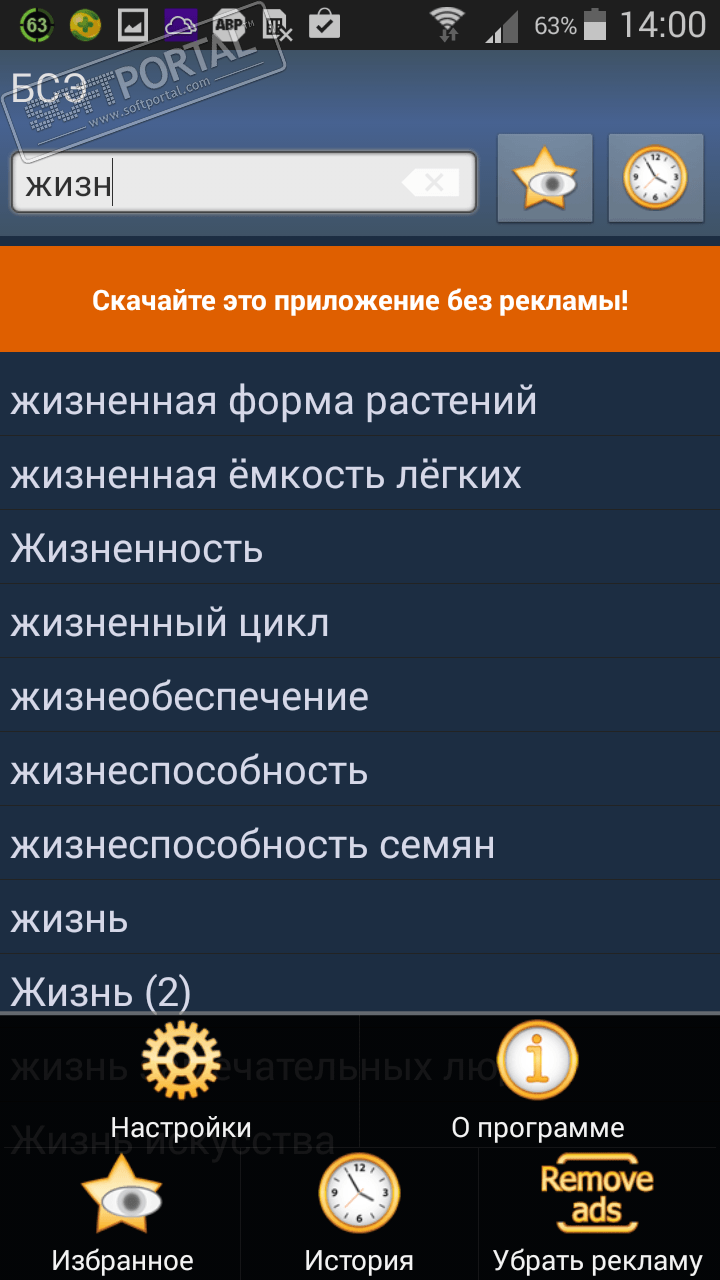The width and height of the screenshot is (720, 1280).
Task: Select Избранное in the options menu
Action: pyautogui.click(x=121, y=1214)
